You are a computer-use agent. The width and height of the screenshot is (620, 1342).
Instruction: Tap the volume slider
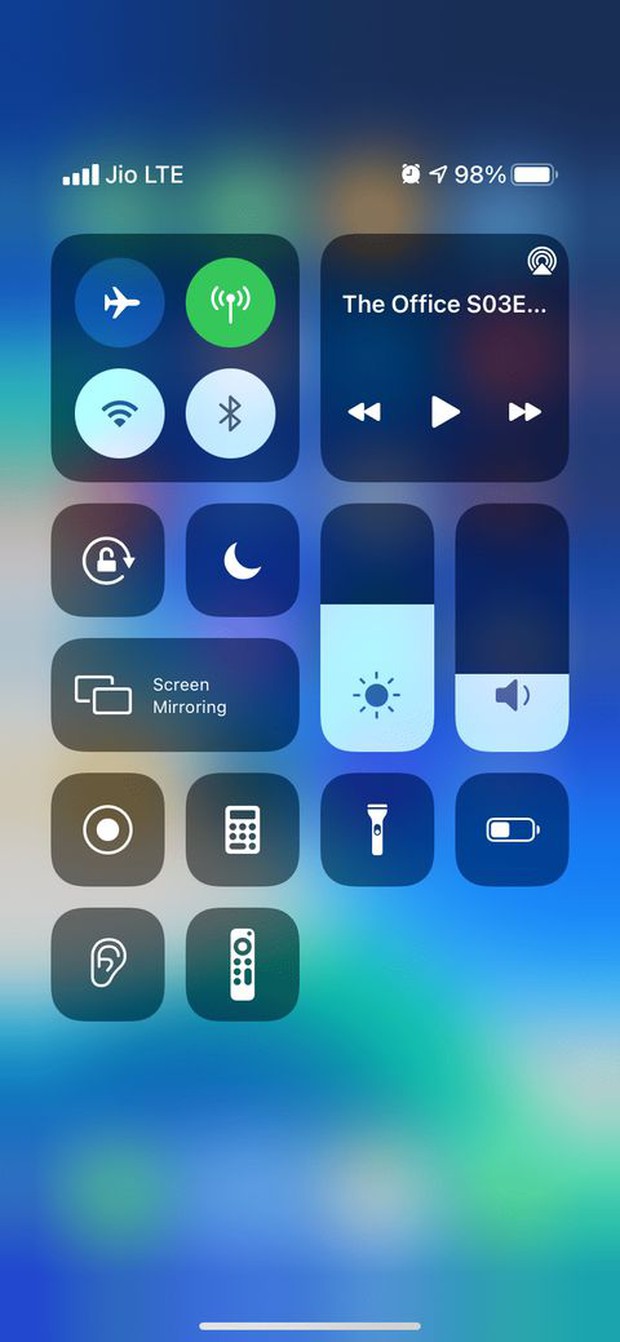click(512, 627)
